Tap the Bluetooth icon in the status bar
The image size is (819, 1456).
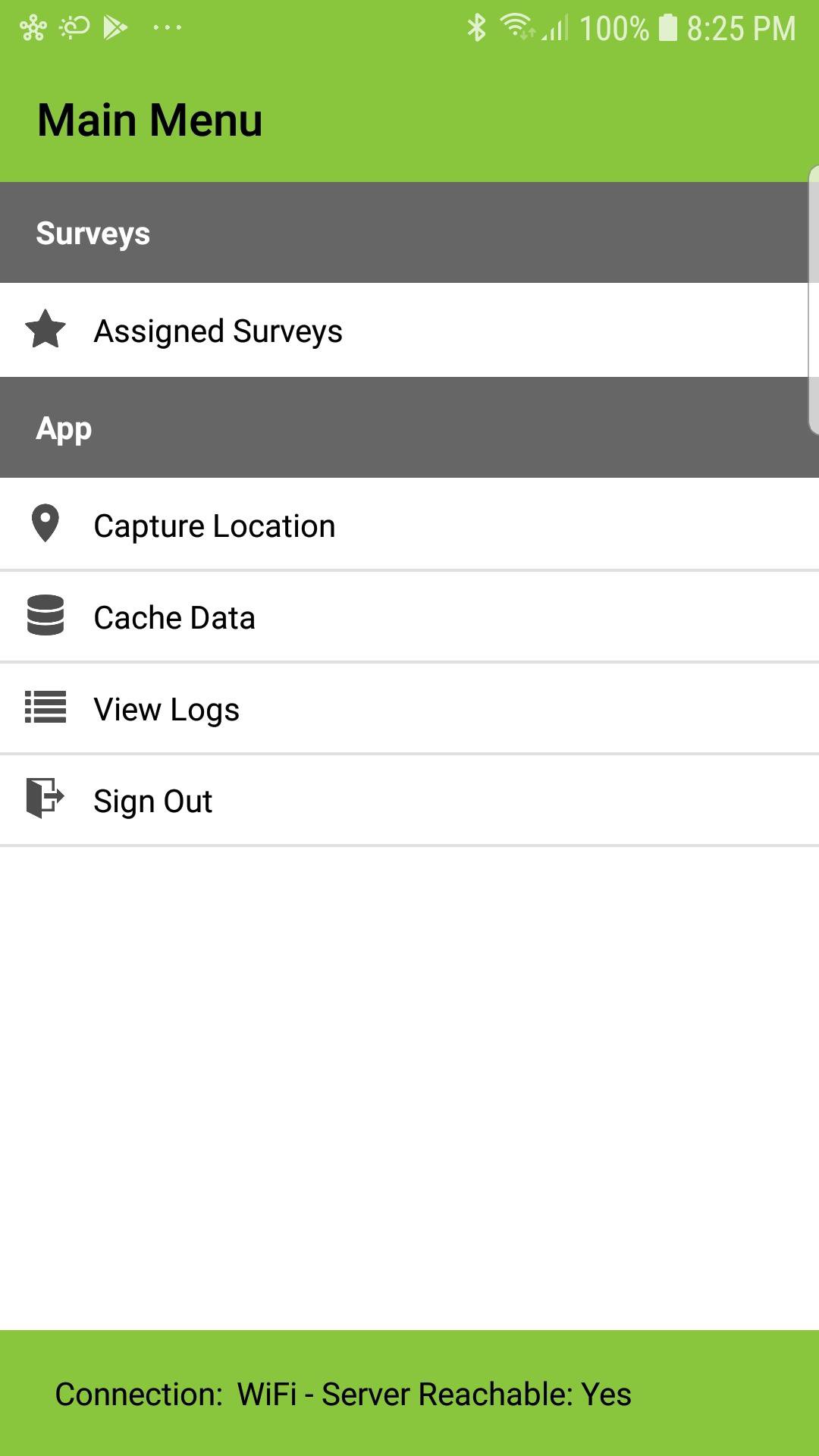coord(478,27)
